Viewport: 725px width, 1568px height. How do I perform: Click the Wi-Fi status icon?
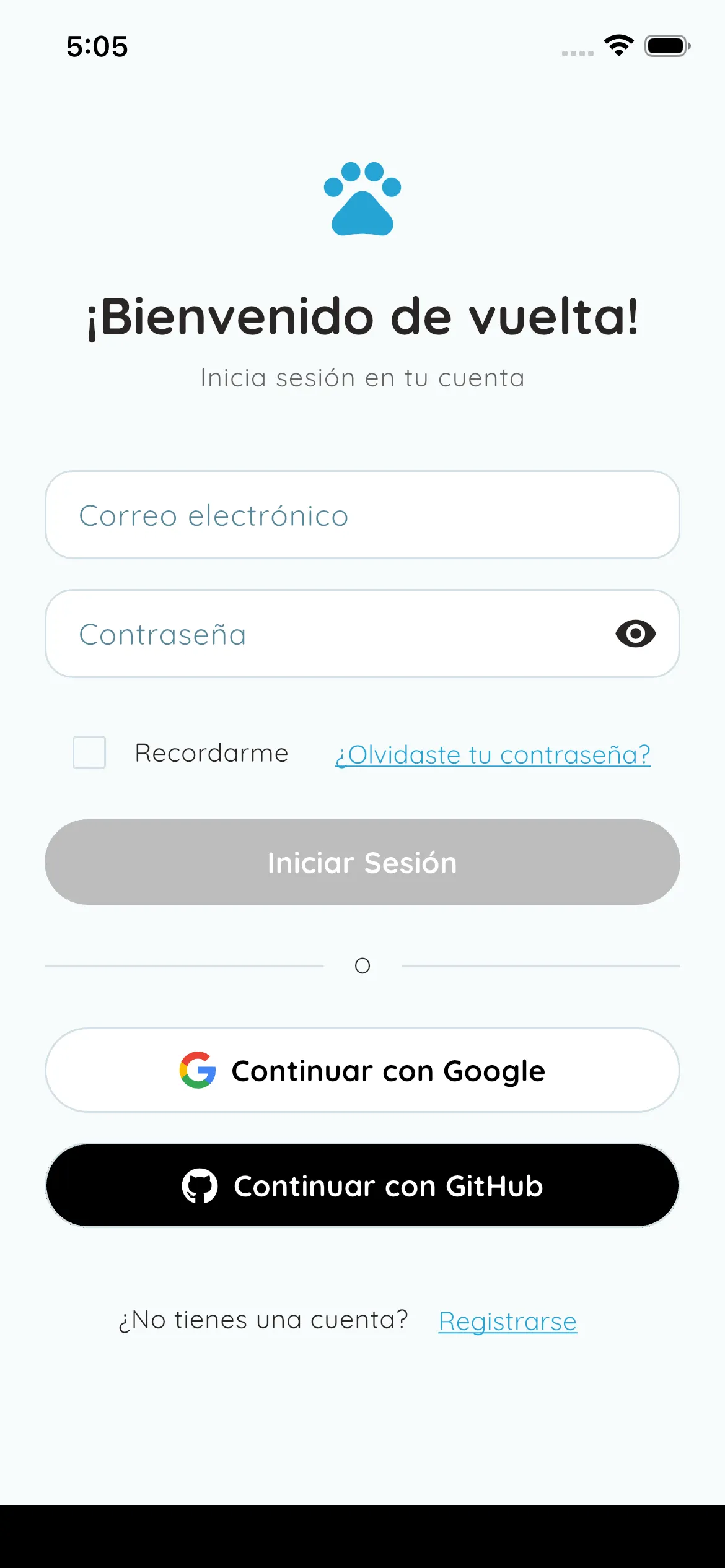(x=618, y=45)
